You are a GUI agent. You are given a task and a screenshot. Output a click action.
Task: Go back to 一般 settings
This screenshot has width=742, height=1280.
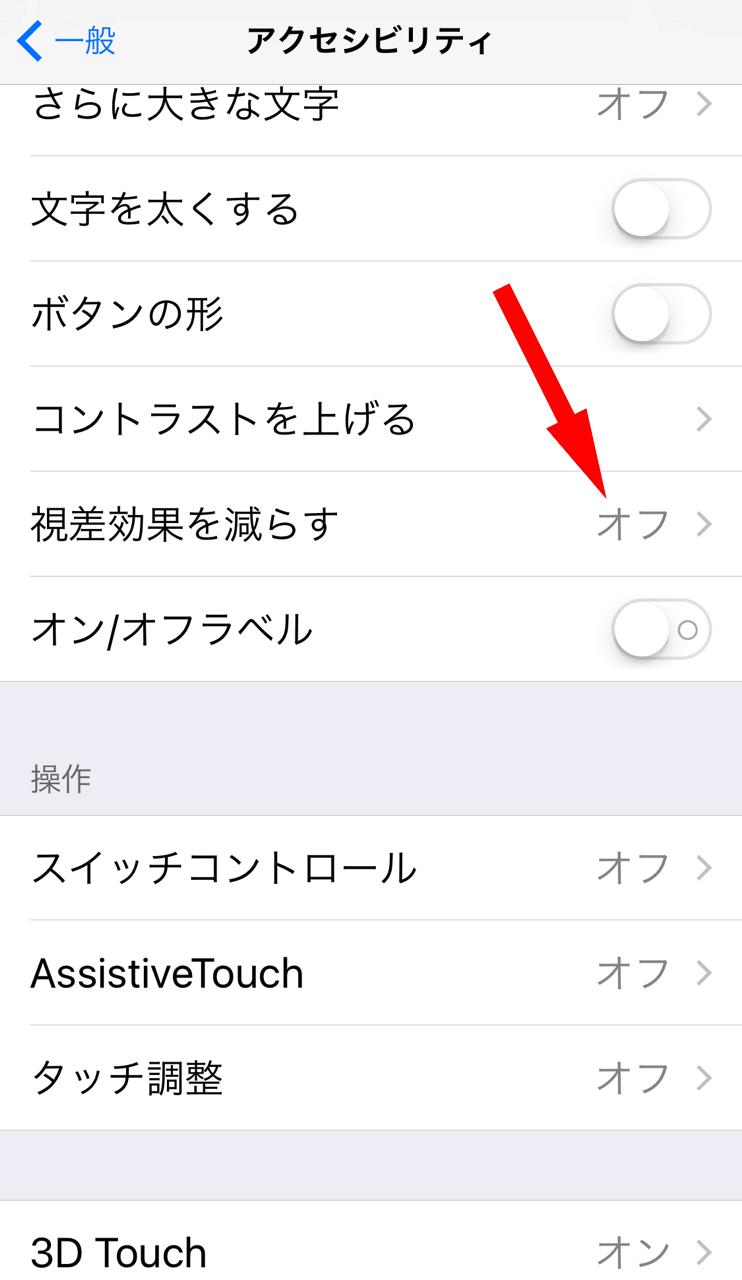click(x=66, y=42)
